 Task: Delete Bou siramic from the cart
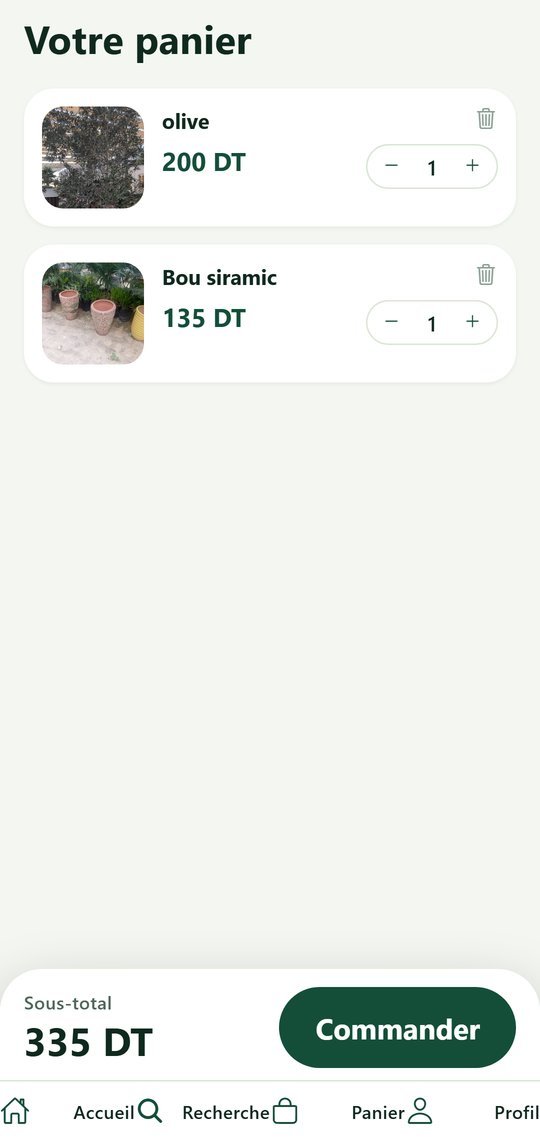point(485,274)
